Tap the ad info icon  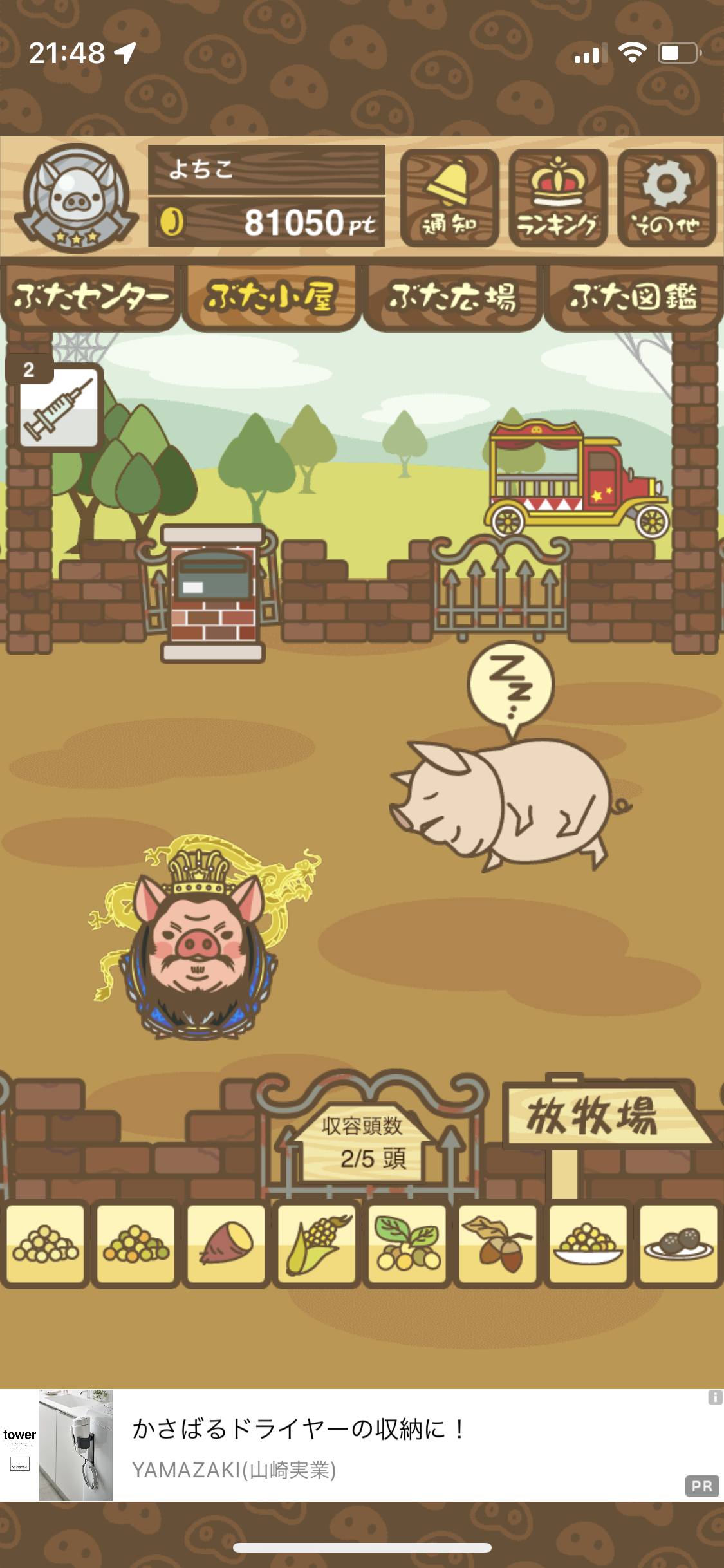pos(715,1397)
